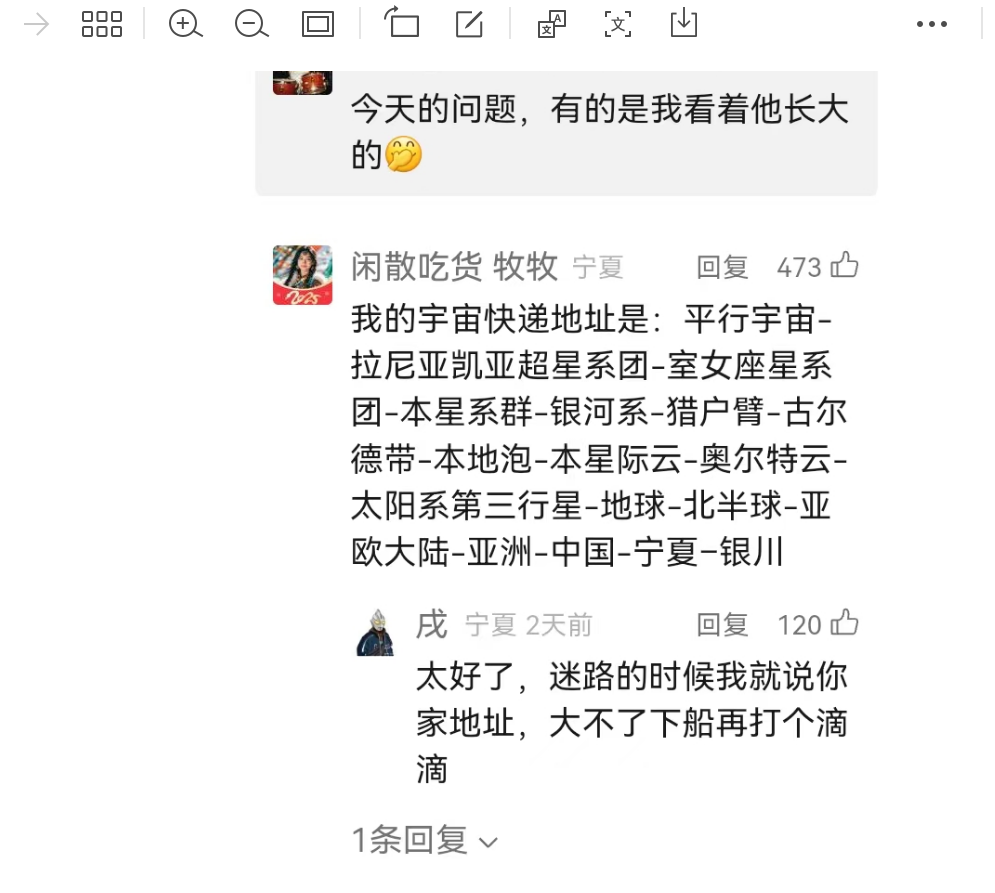Screen dimensions: 995x893
Task: Fit image to window size
Action: tap(318, 24)
